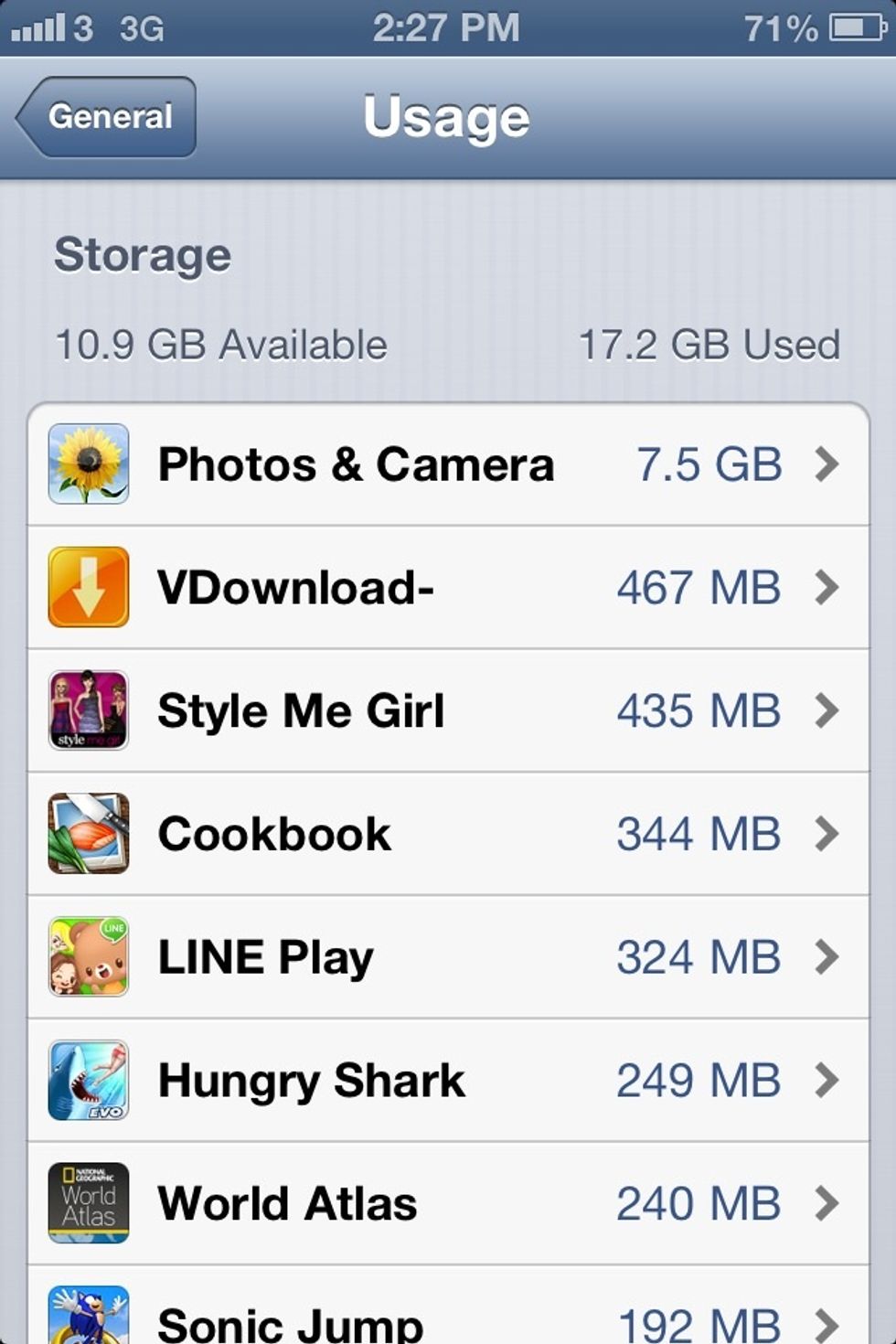This screenshot has width=896, height=1344.
Task: Tap the 10.9 GB Available label
Action: (x=220, y=346)
